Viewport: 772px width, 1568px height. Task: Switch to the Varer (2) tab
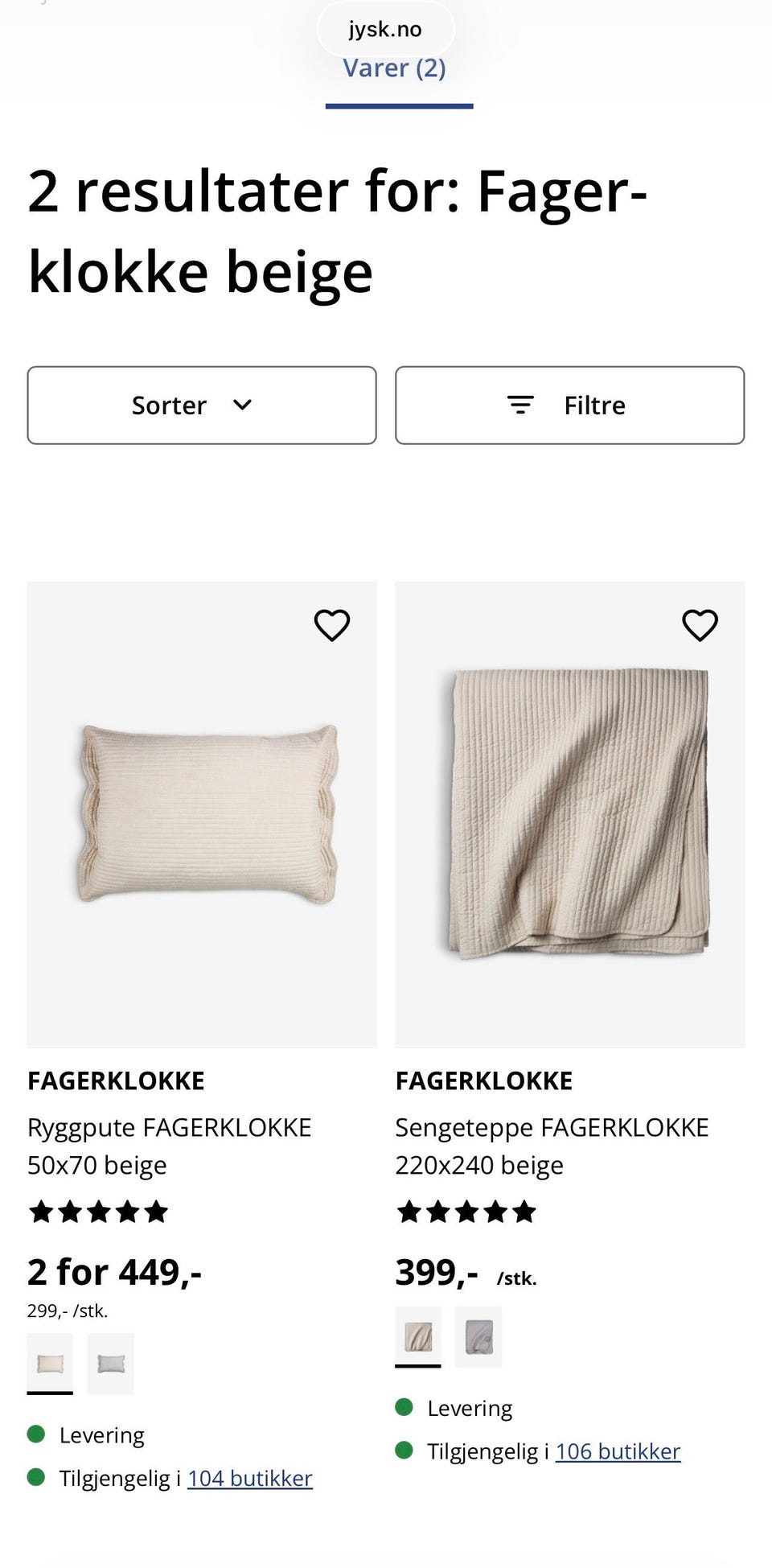393,68
